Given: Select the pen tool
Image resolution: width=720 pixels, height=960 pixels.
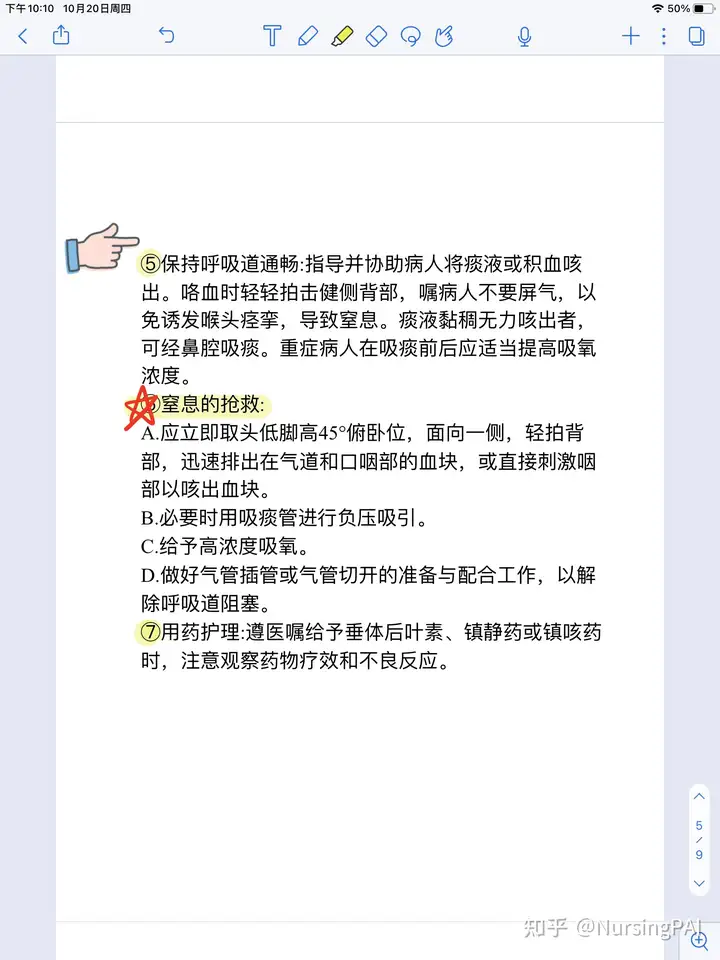Looking at the screenshot, I should tap(307, 37).
